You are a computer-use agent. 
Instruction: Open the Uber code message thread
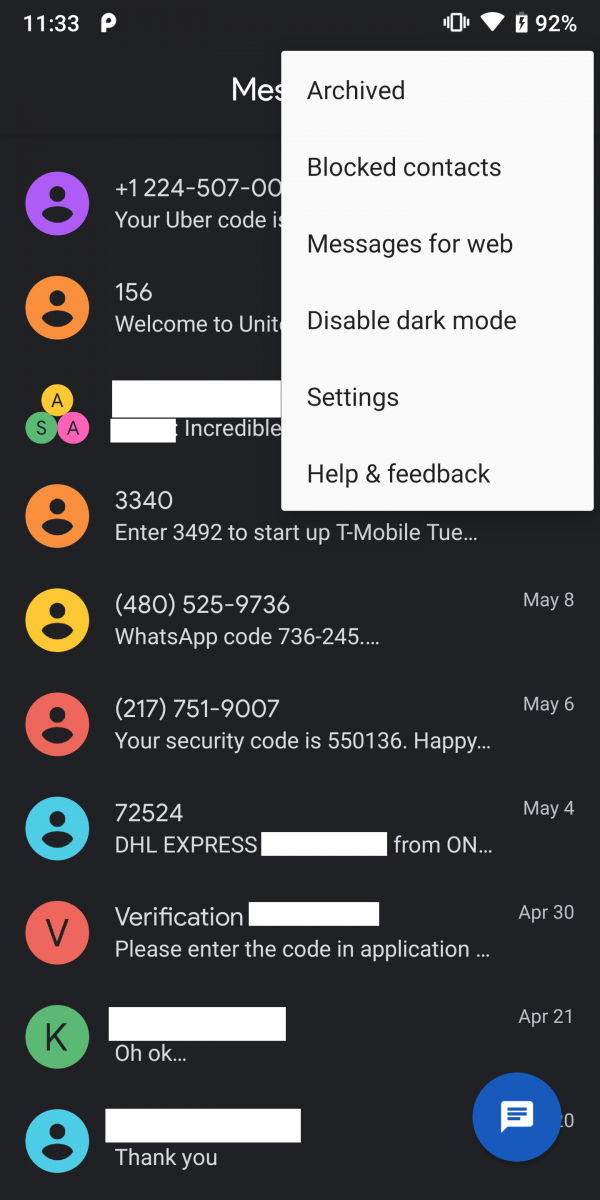(x=140, y=204)
